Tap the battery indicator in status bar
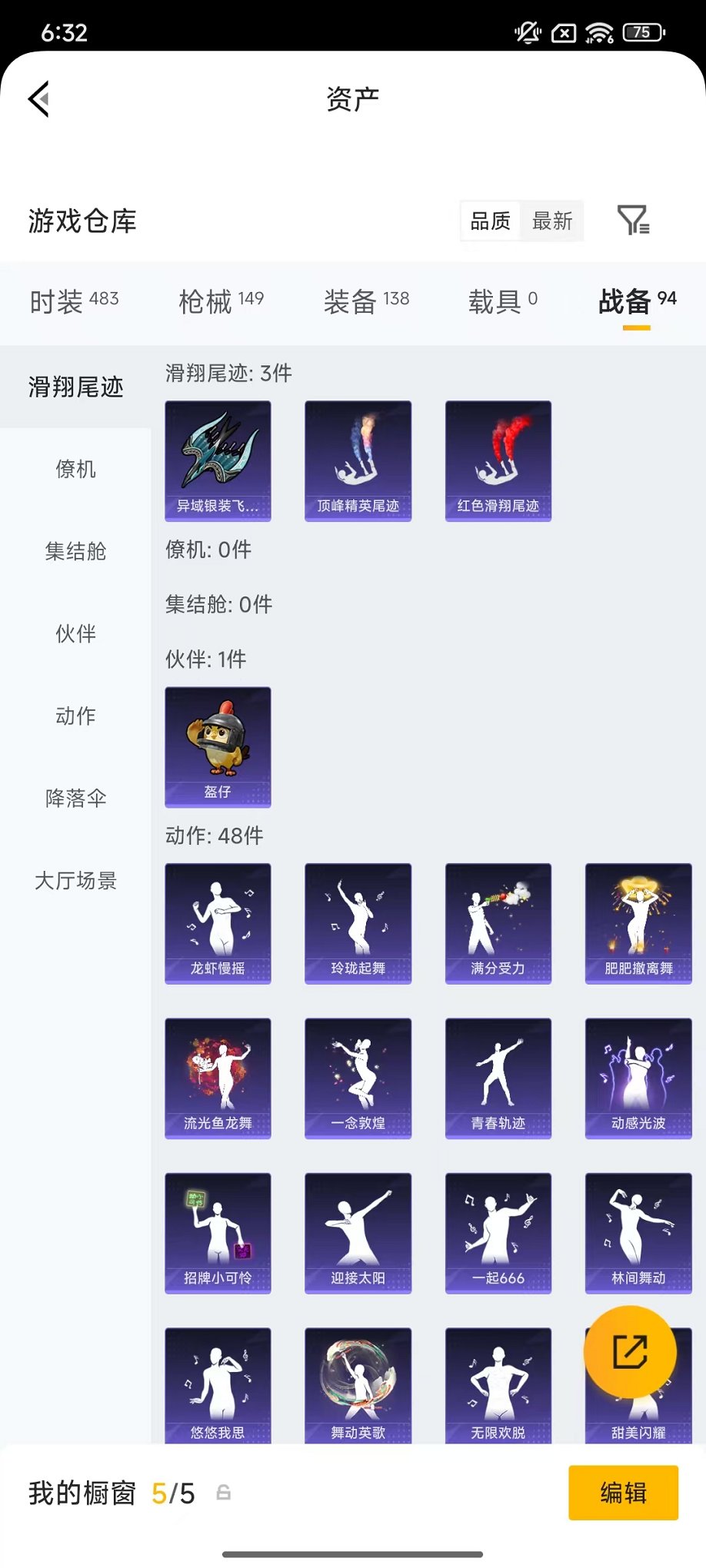Viewport: 706px width, 1568px height. [x=644, y=32]
